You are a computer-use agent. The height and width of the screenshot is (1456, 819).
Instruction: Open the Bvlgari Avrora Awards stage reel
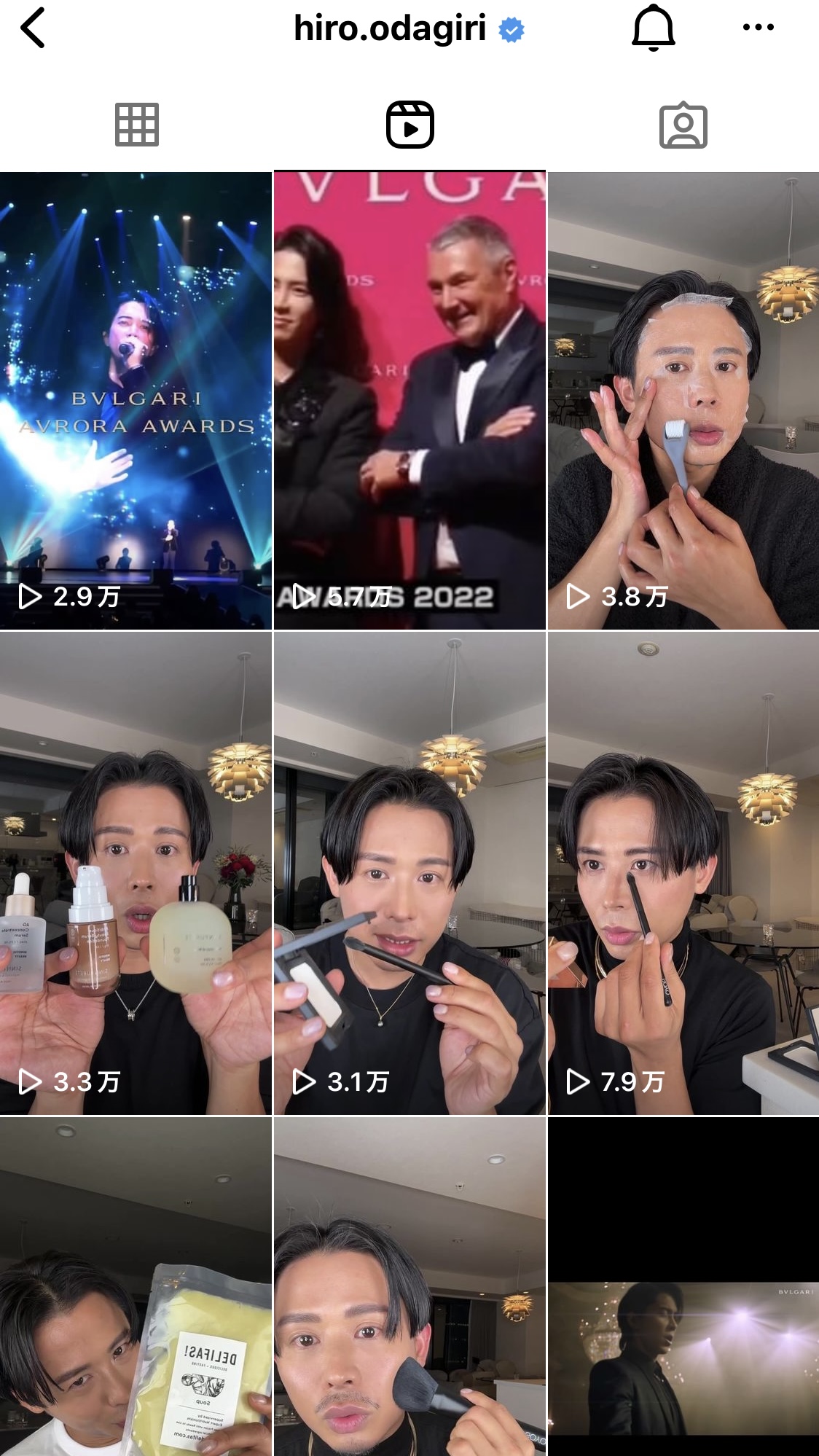(x=136, y=401)
